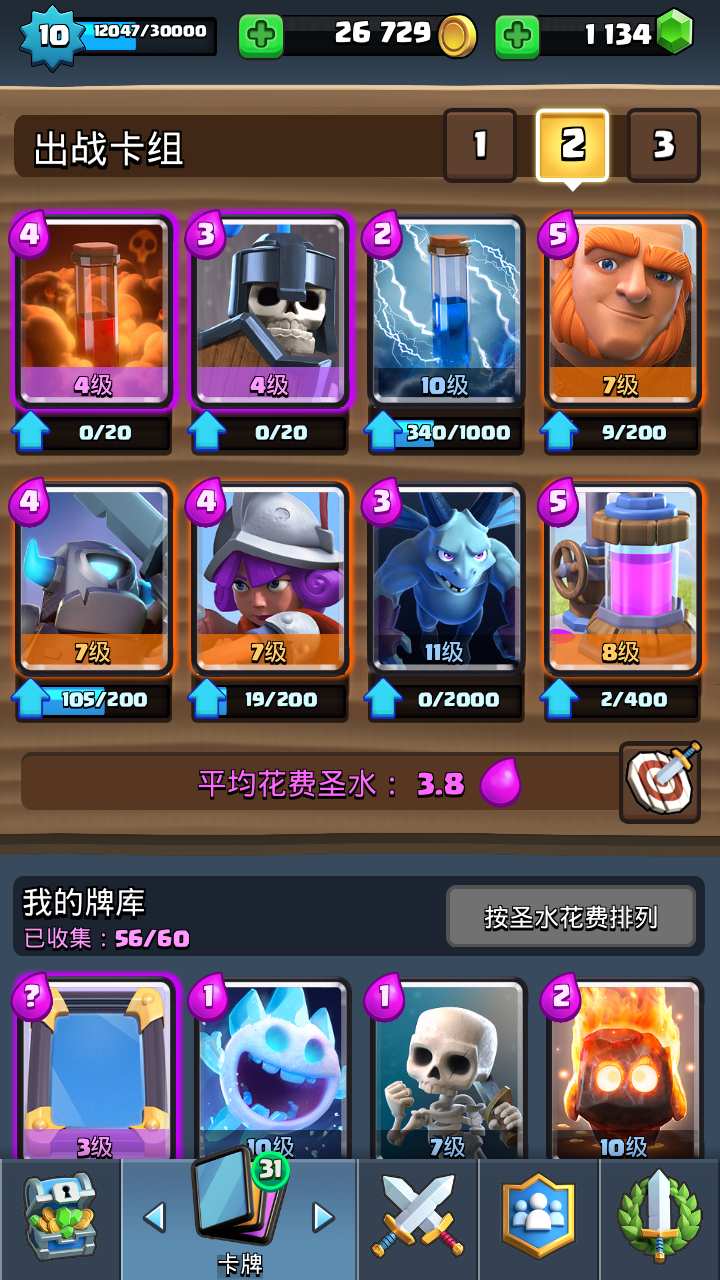The width and height of the screenshot is (720, 1280).
Task: Switch to battle deck 3
Action: pos(663,146)
